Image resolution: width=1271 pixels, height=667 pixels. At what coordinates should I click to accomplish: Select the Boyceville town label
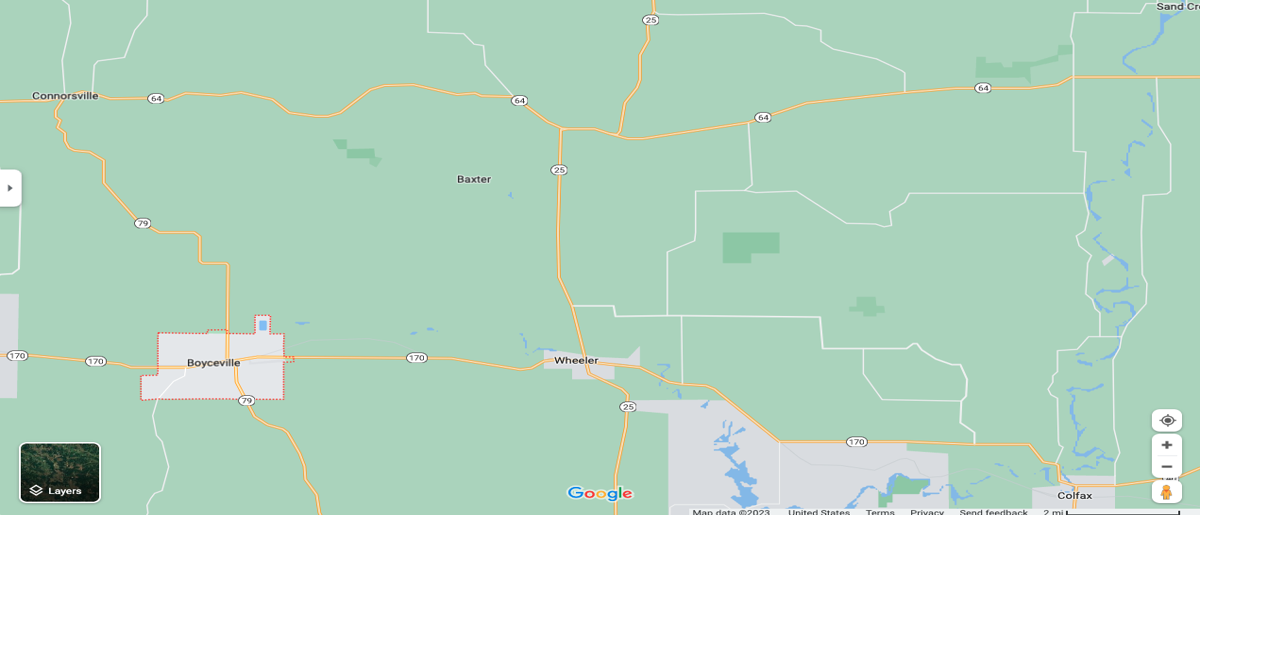213,363
